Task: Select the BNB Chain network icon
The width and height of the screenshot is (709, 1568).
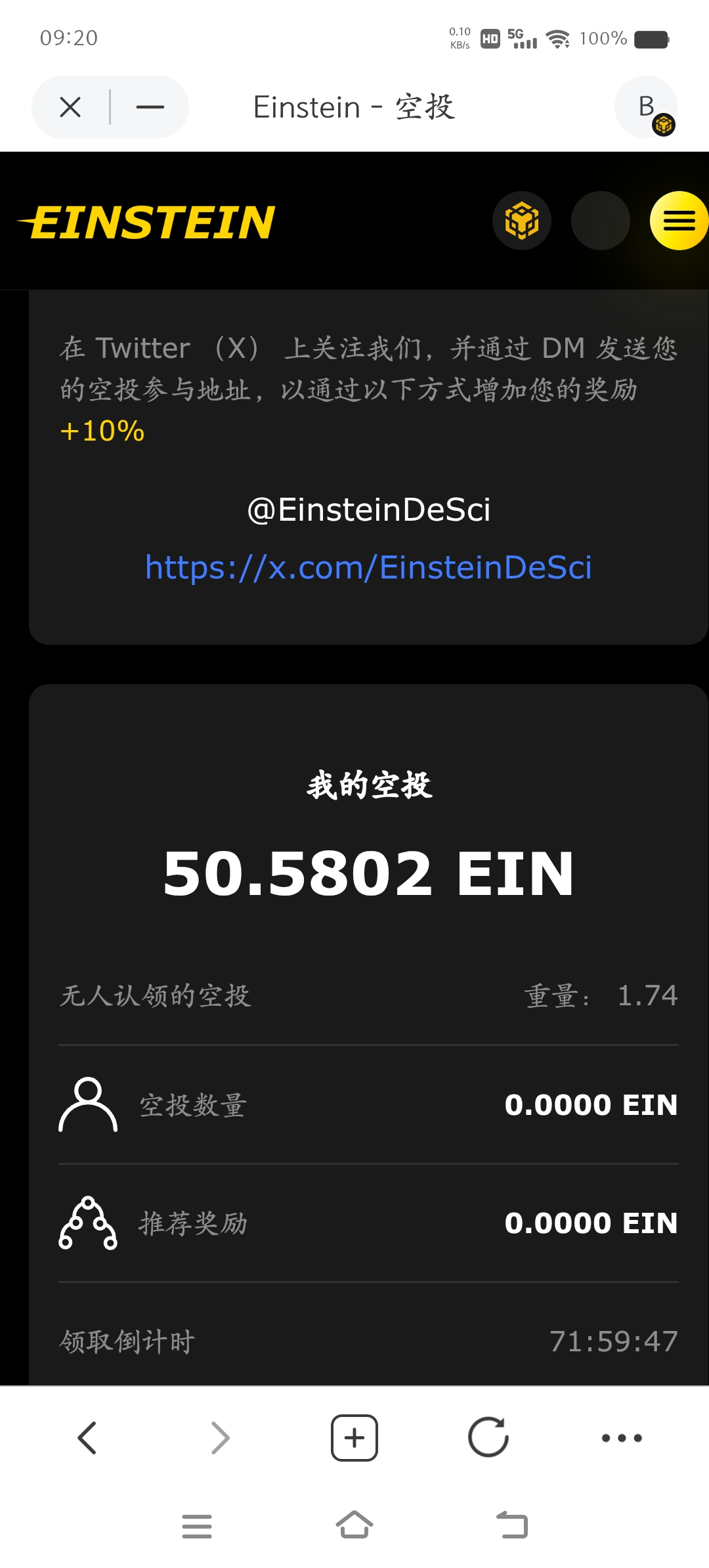Action: point(521,221)
